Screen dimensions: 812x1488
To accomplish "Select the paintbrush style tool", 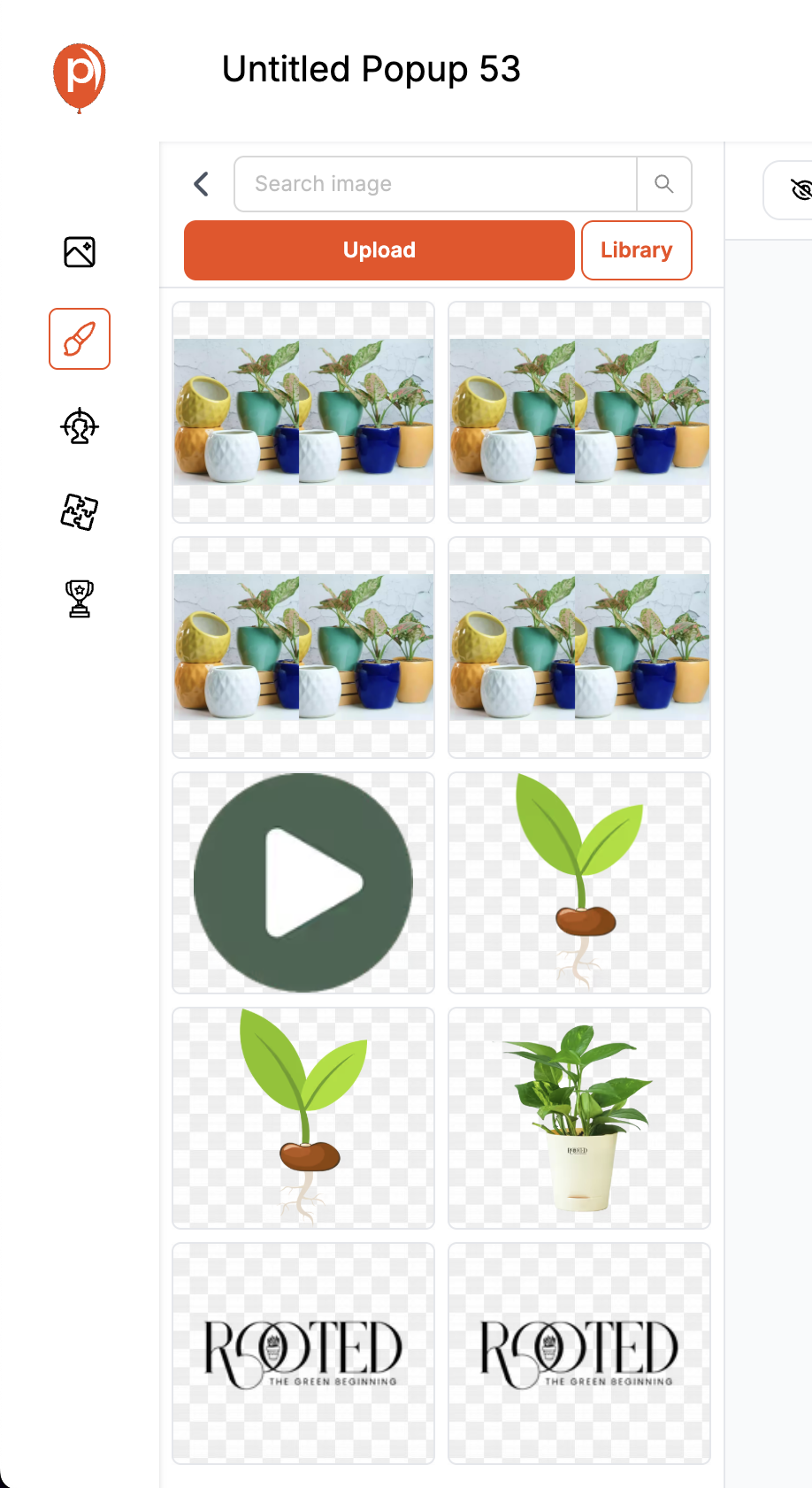I will pyautogui.click(x=80, y=339).
